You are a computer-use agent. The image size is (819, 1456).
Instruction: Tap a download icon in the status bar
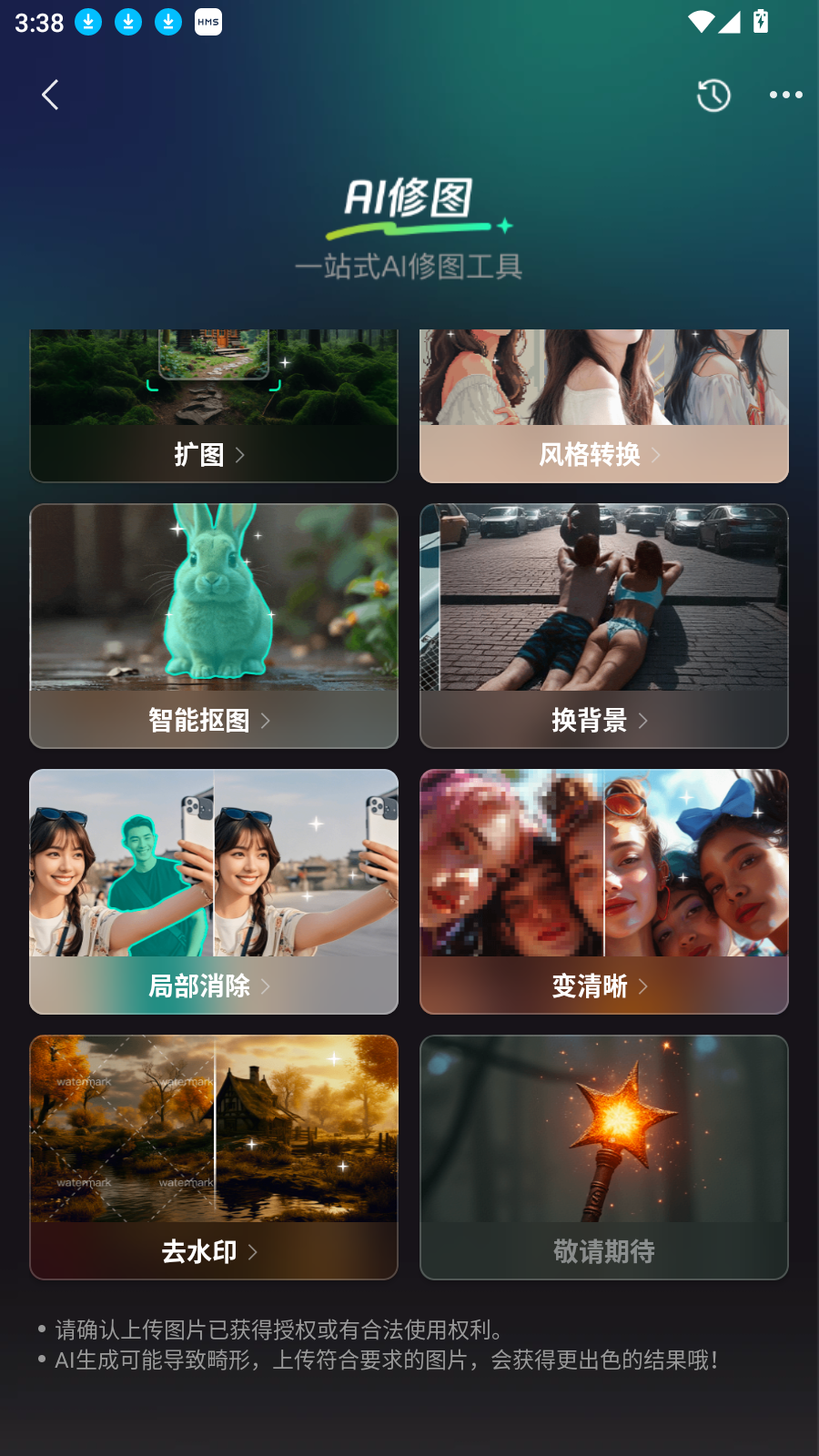tap(88, 20)
